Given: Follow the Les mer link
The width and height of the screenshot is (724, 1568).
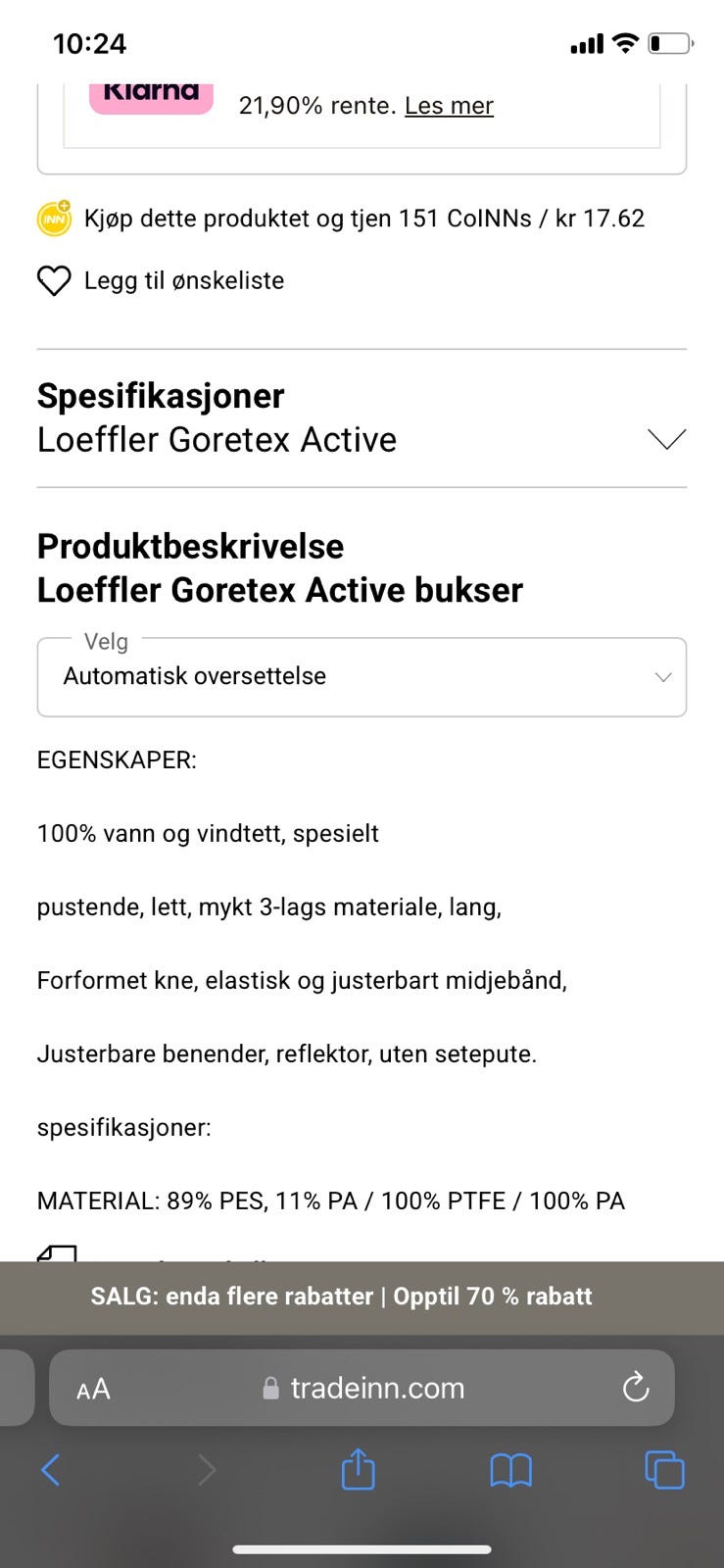Looking at the screenshot, I should coord(448,106).
